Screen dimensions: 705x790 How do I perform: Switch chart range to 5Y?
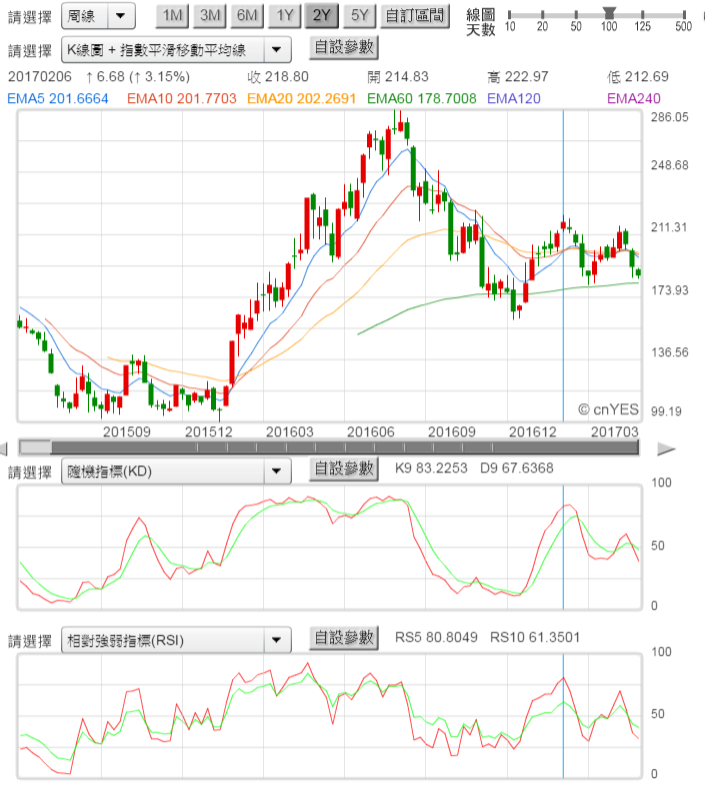359,16
